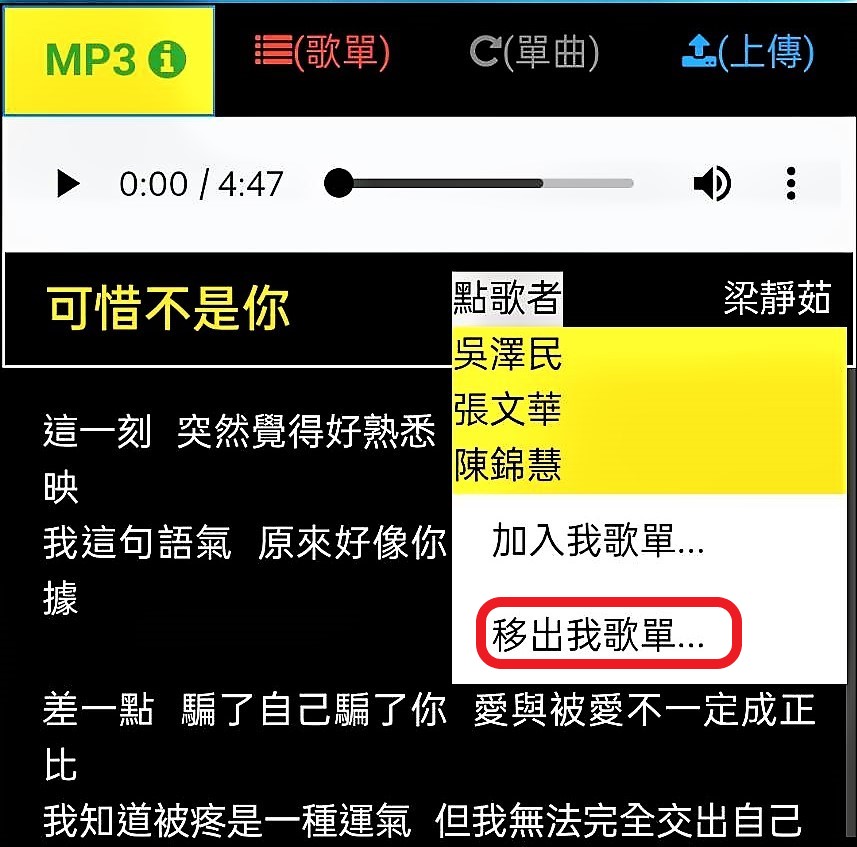Open the audio player overflow menu
The height and width of the screenshot is (847, 857).
[791, 184]
